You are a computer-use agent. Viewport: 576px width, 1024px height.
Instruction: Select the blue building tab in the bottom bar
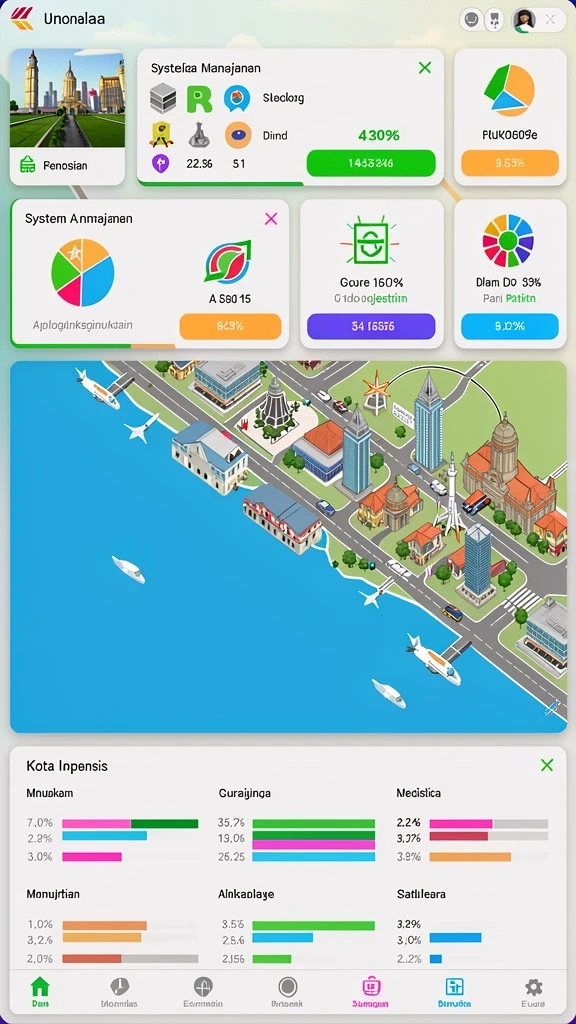(454, 992)
